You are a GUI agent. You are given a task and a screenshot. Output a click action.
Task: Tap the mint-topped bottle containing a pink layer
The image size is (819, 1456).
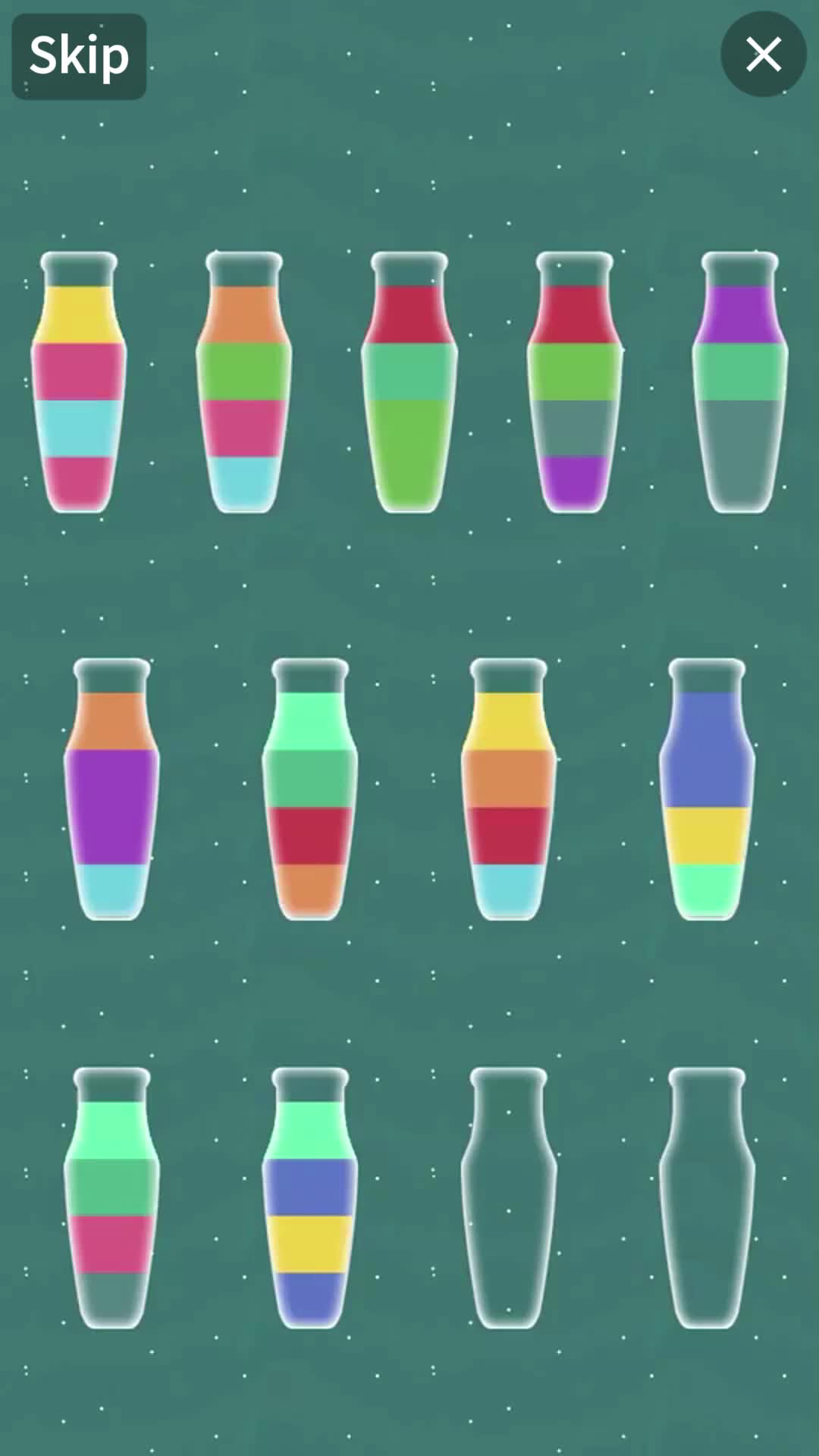pos(111,1198)
